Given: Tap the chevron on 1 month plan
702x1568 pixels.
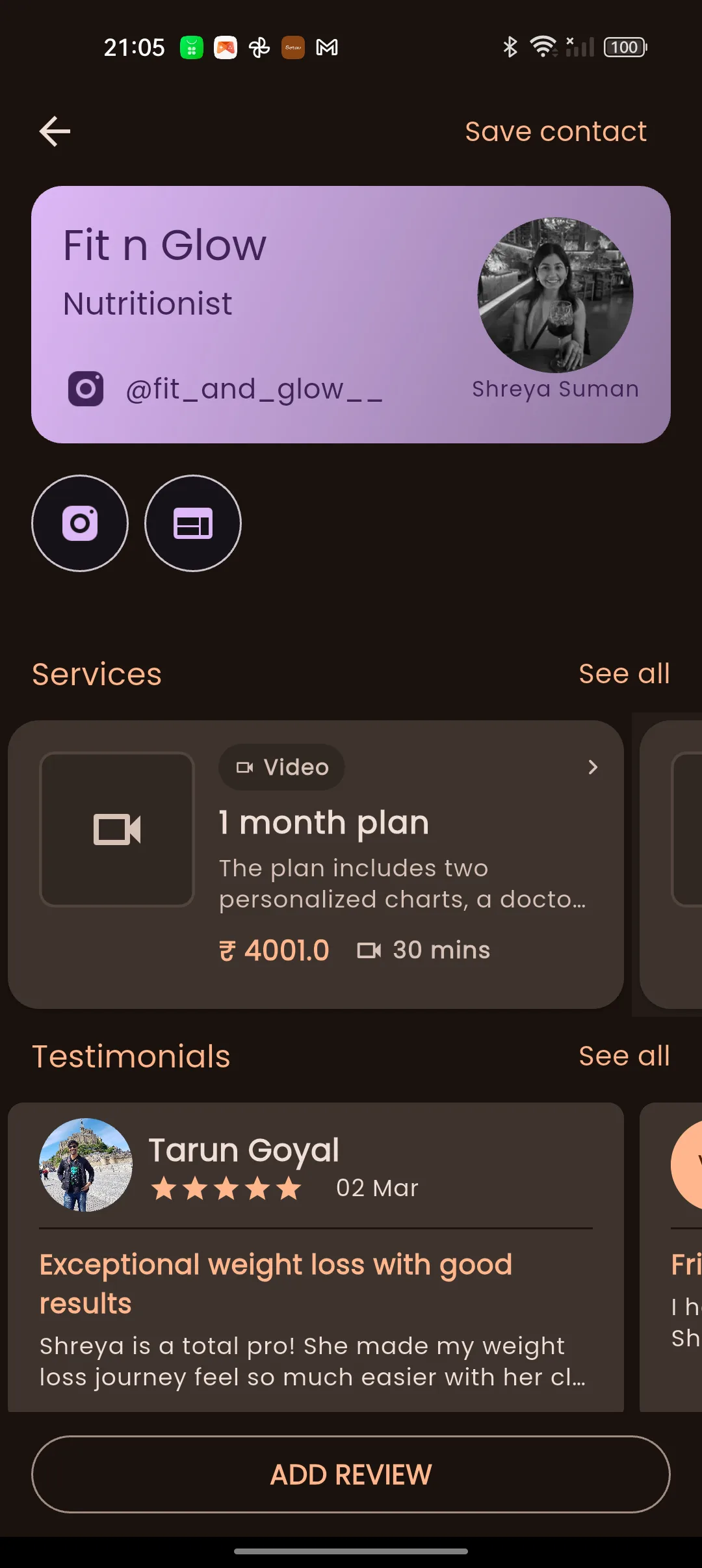Looking at the screenshot, I should tap(592, 767).
